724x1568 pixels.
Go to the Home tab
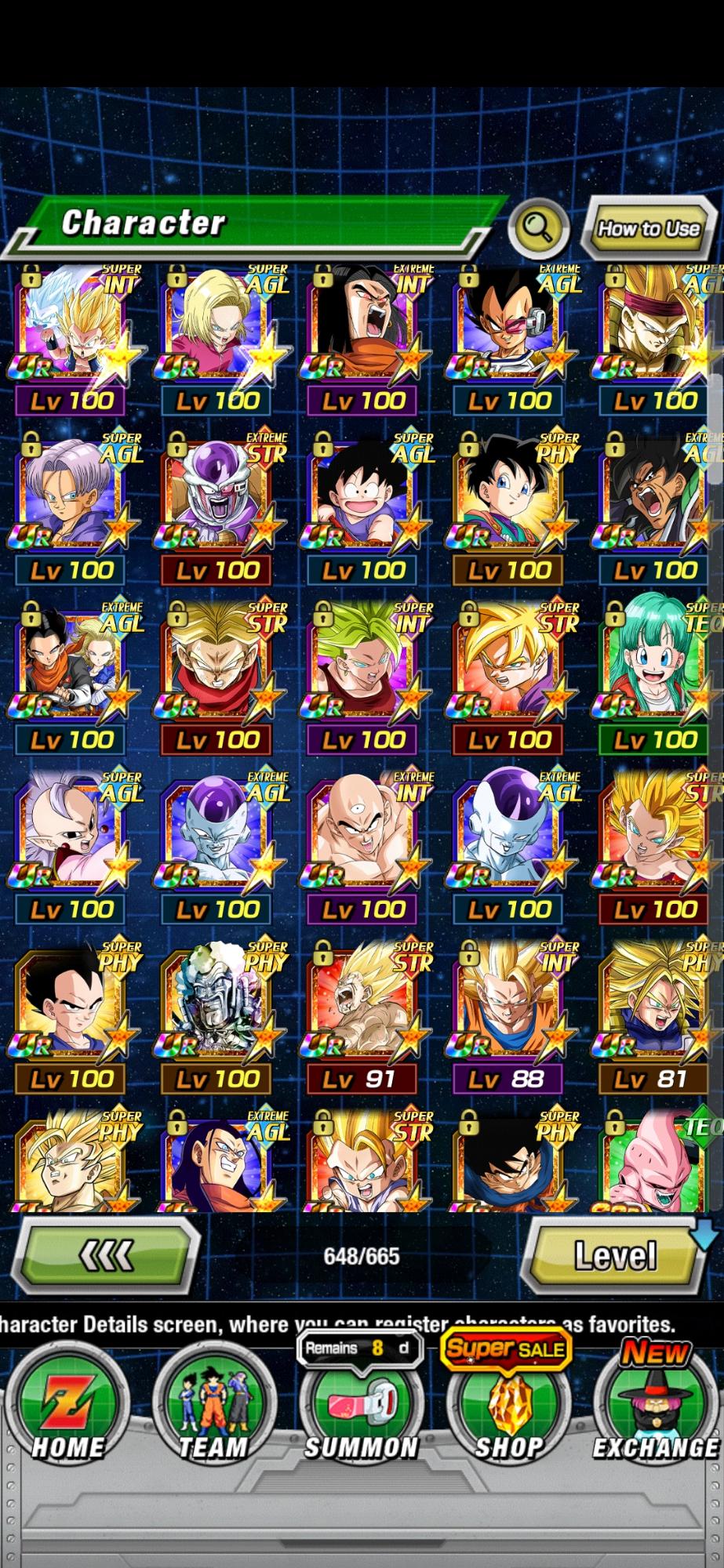coord(67,1411)
